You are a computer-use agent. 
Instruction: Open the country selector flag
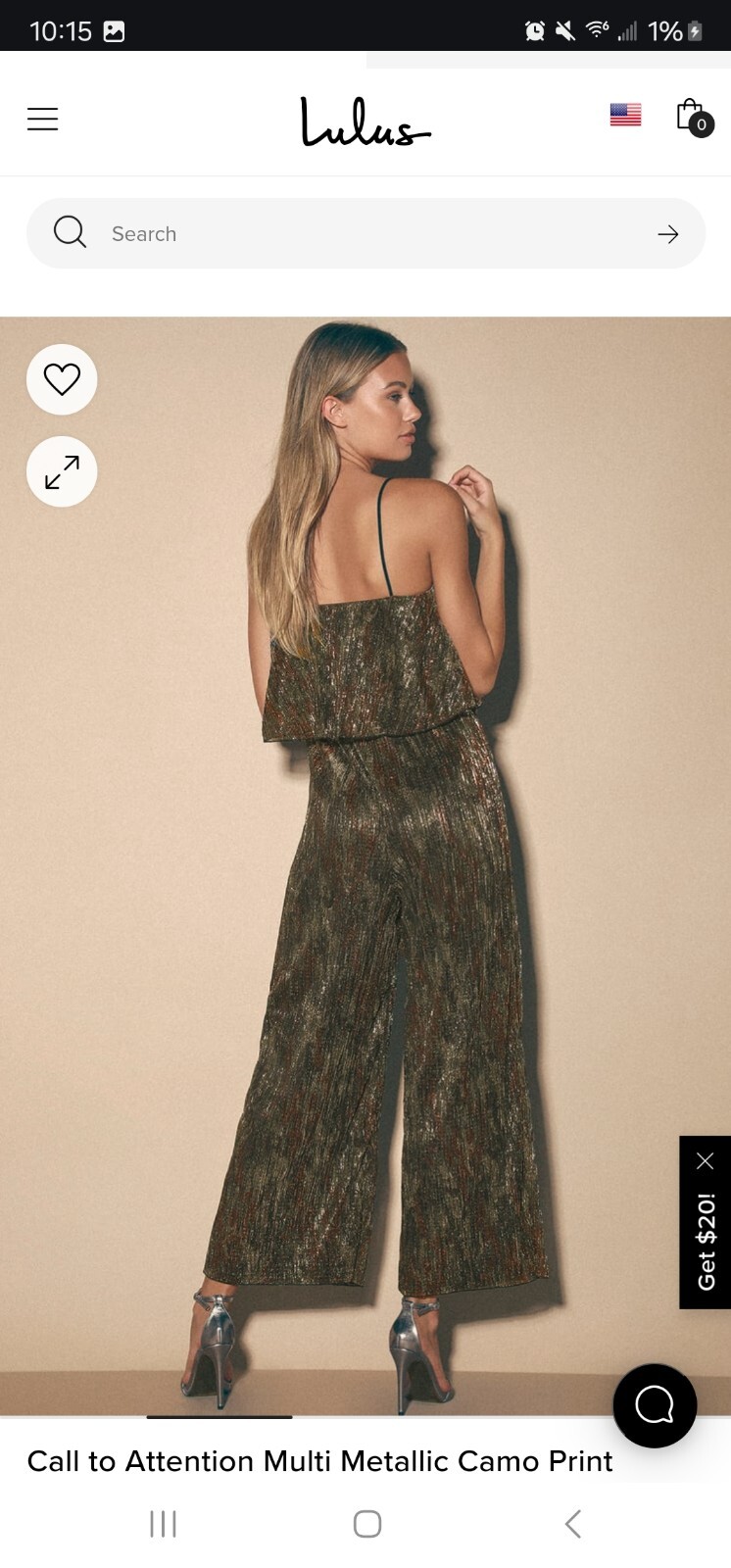(x=624, y=115)
